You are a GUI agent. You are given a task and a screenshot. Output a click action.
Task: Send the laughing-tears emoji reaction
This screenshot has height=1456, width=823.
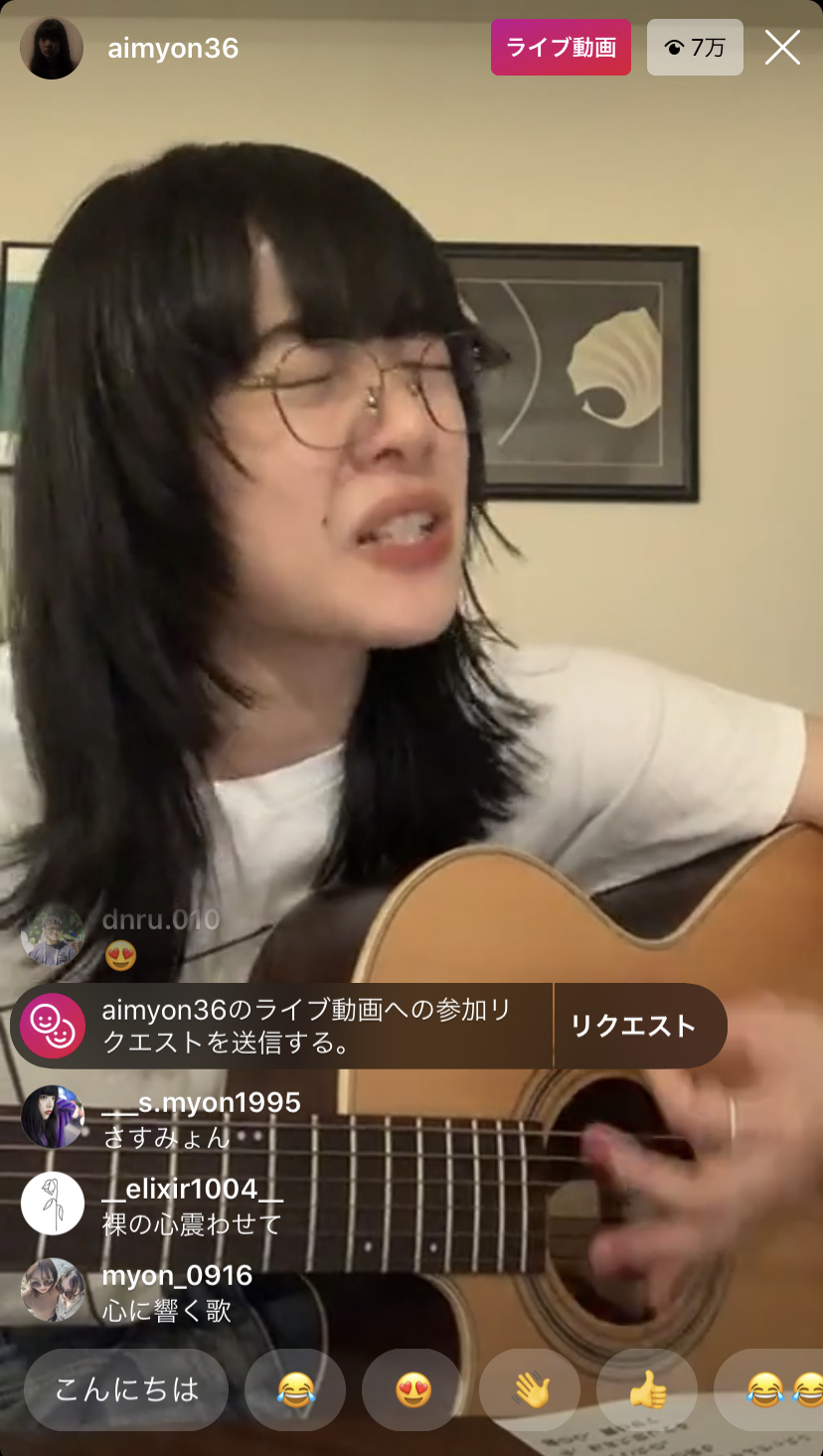pyautogui.click(x=295, y=1389)
